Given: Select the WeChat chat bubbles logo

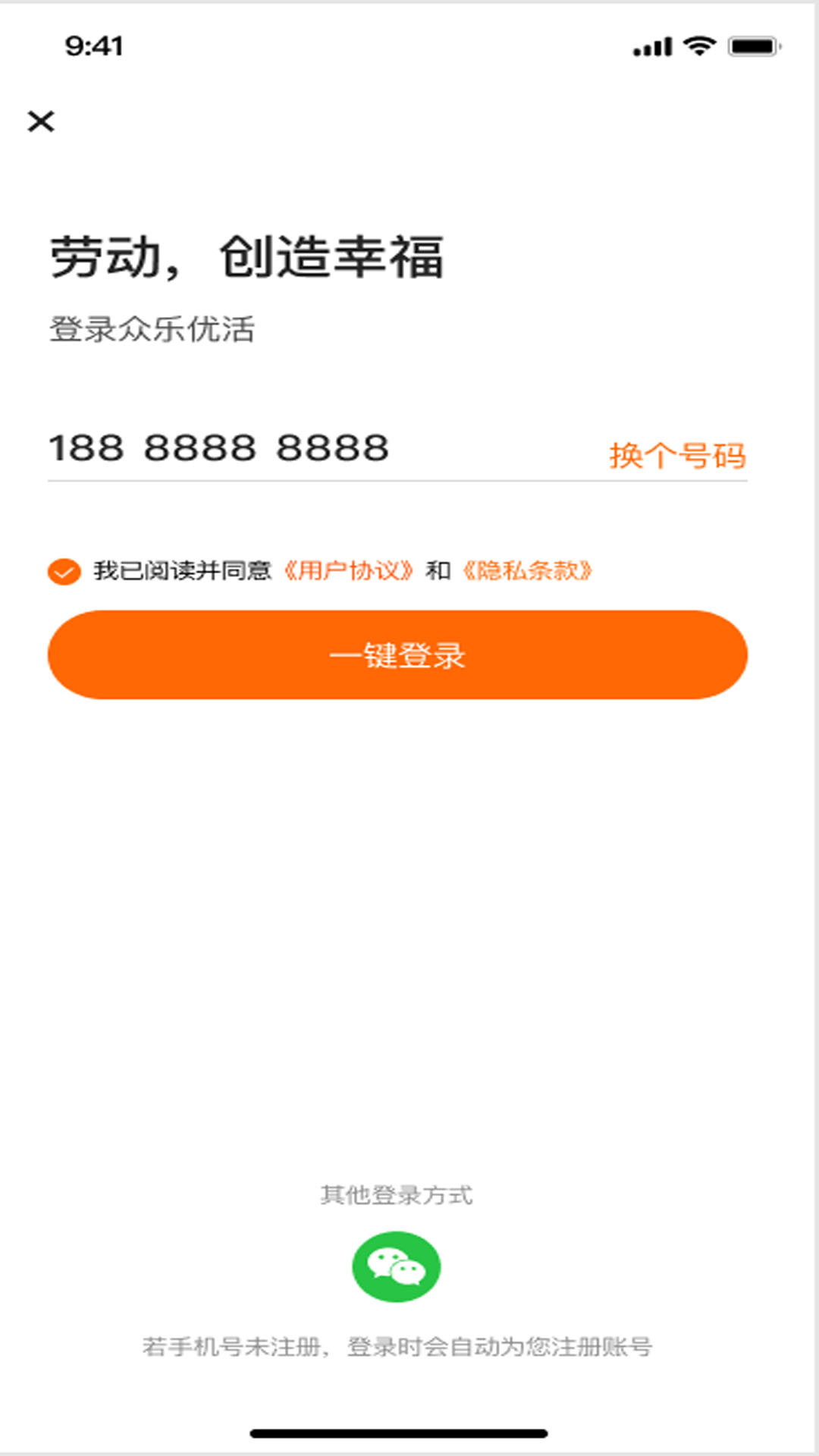Looking at the screenshot, I should (x=395, y=1262).
